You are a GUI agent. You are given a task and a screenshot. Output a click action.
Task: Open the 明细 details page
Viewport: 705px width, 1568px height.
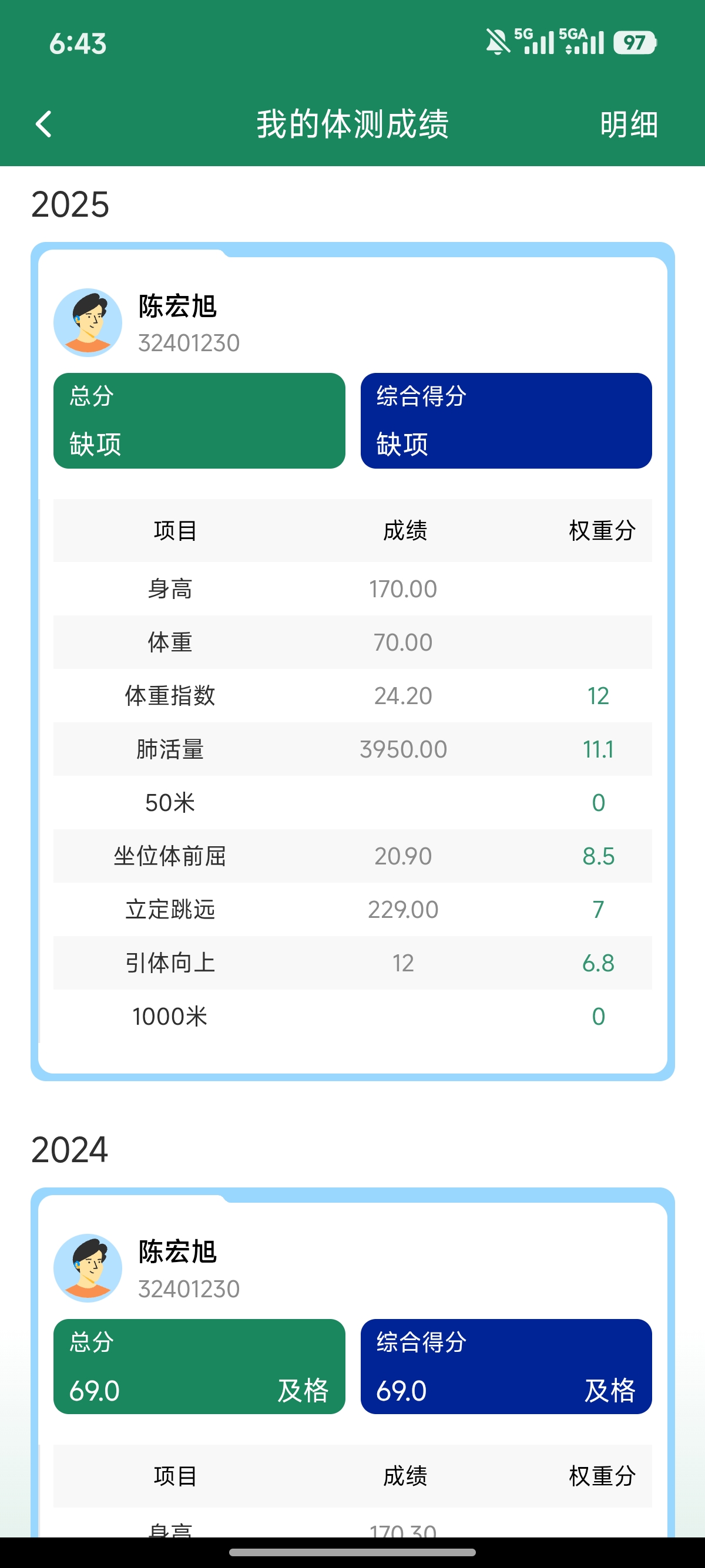click(x=628, y=125)
